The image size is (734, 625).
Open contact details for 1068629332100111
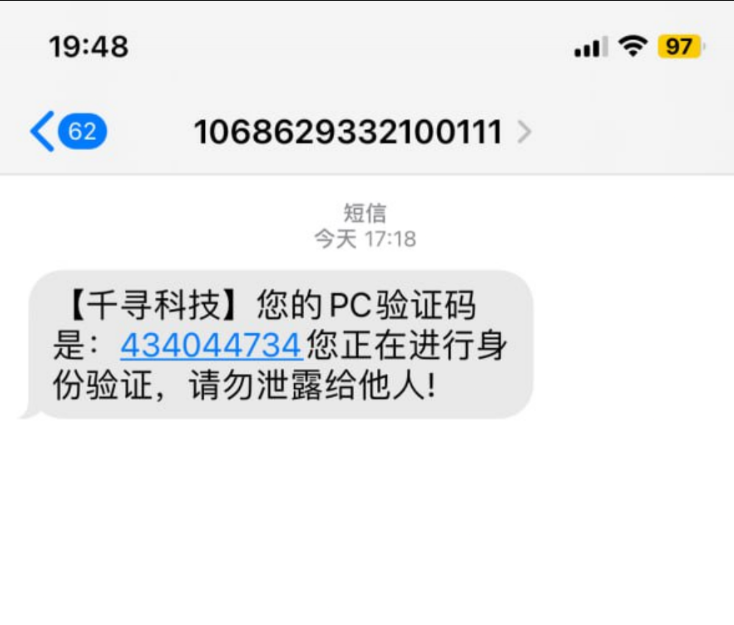click(360, 132)
